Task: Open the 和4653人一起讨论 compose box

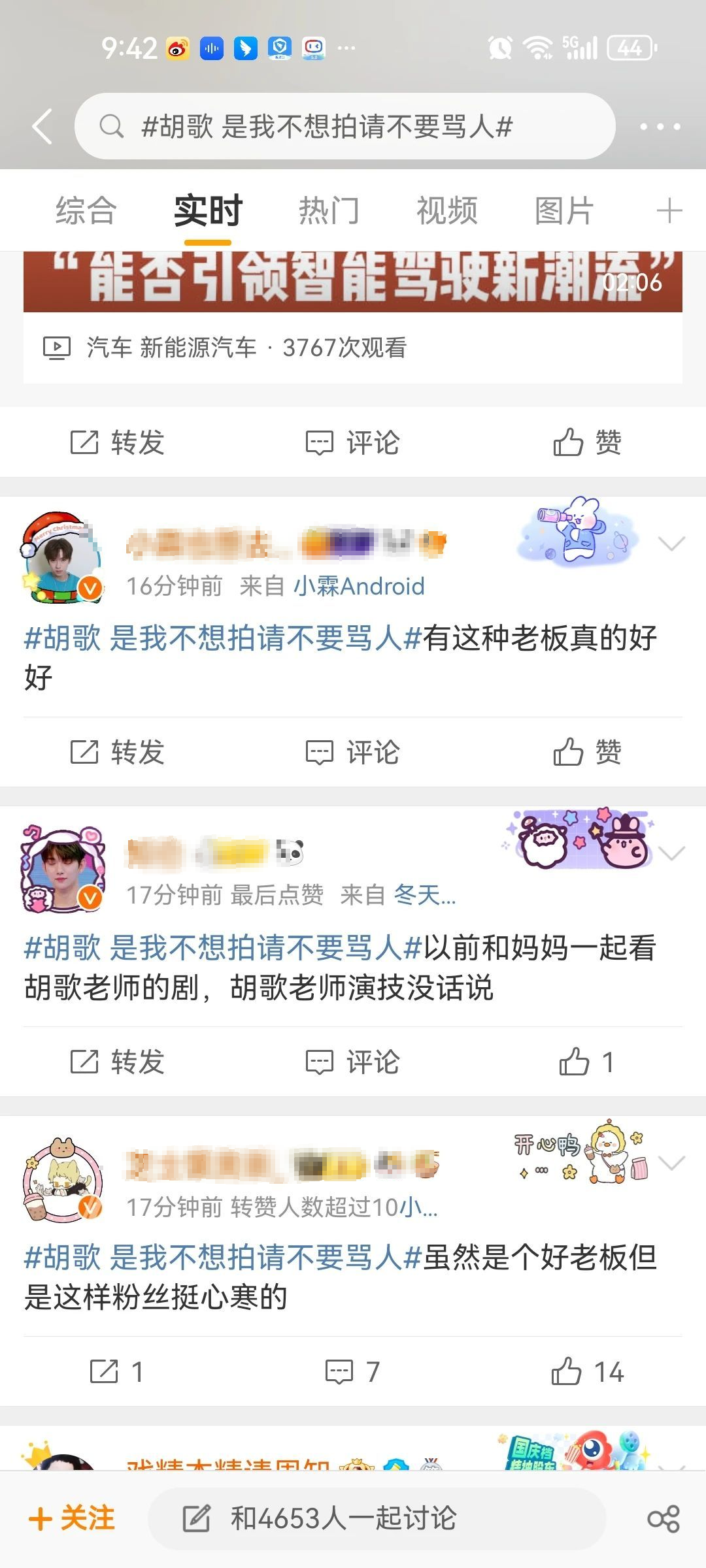Action: (377, 1518)
